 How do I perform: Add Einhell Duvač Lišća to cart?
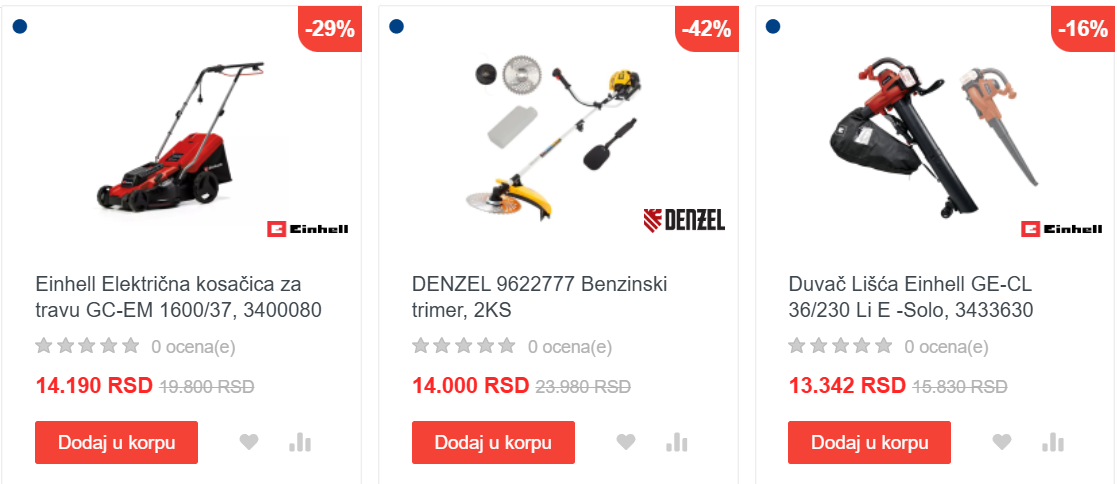[x=869, y=442]
